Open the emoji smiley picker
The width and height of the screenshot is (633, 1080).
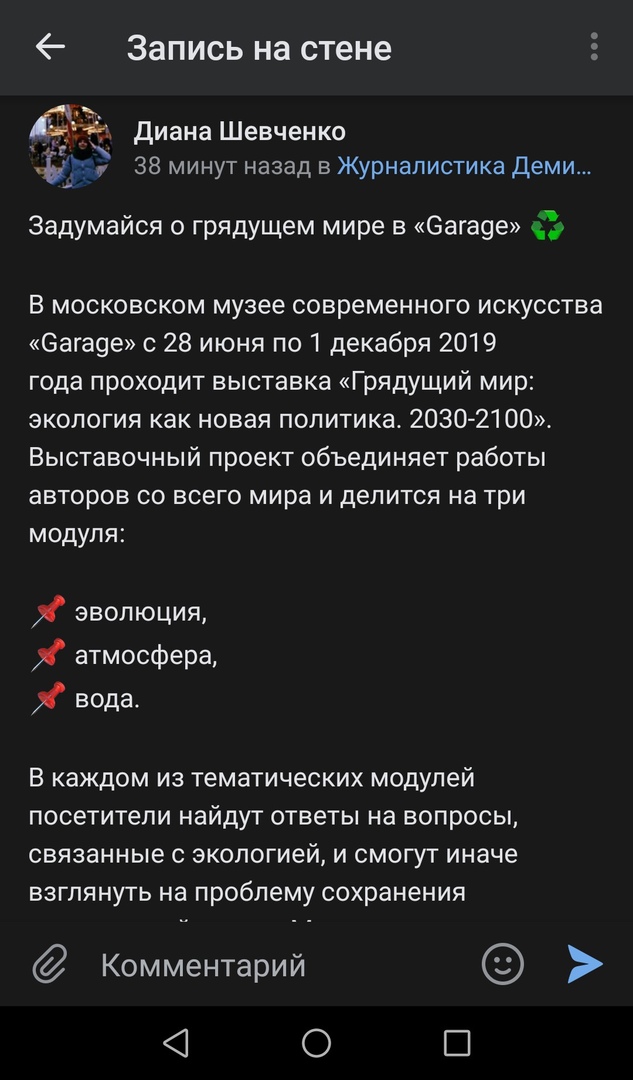(x=503, y=964)
